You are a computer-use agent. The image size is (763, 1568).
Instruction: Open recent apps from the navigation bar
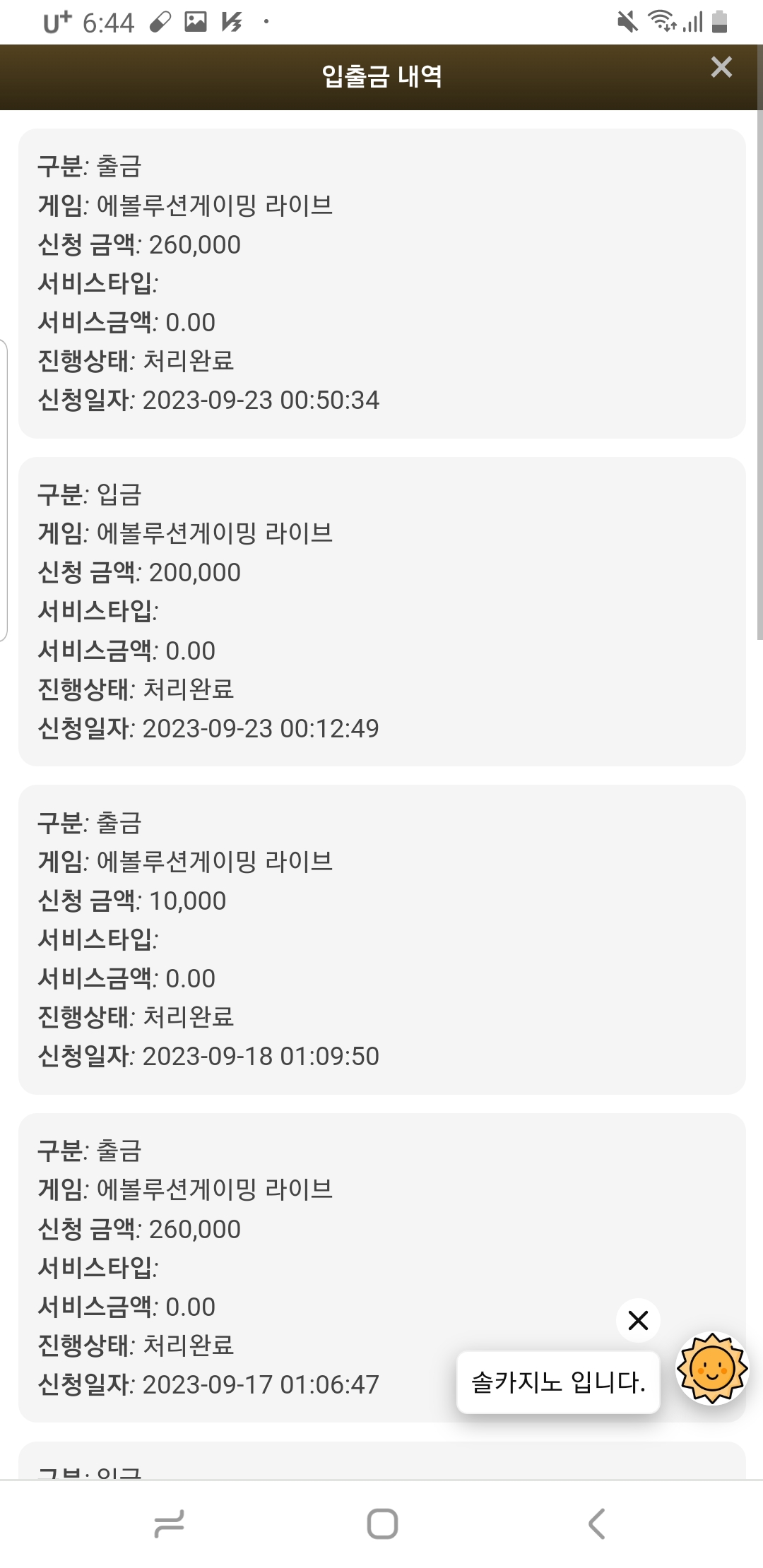169,1524
